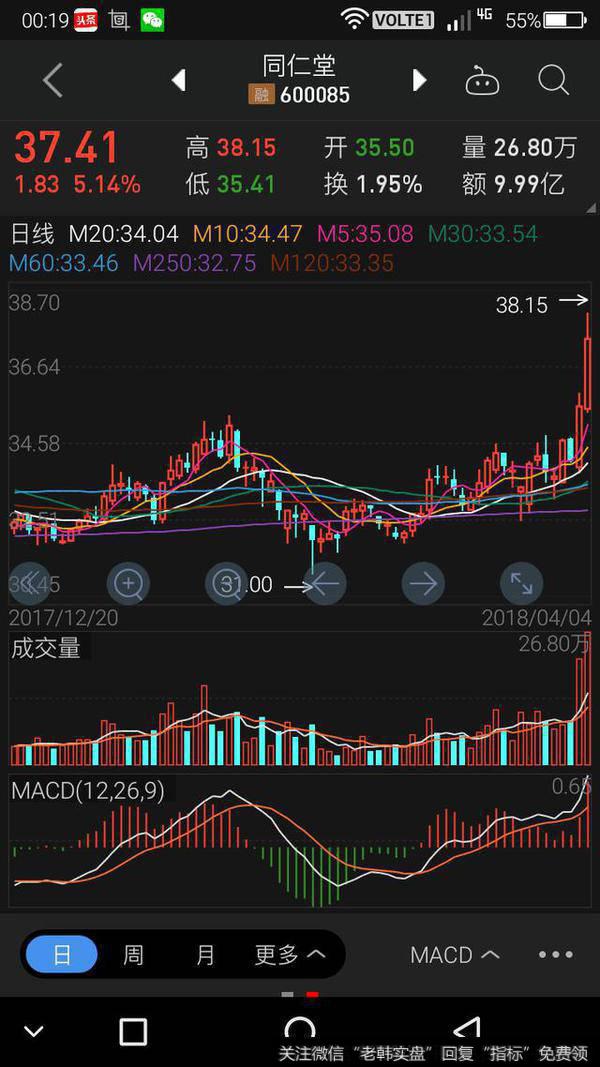Switch to the previous stock

click(x=179, y=80)
